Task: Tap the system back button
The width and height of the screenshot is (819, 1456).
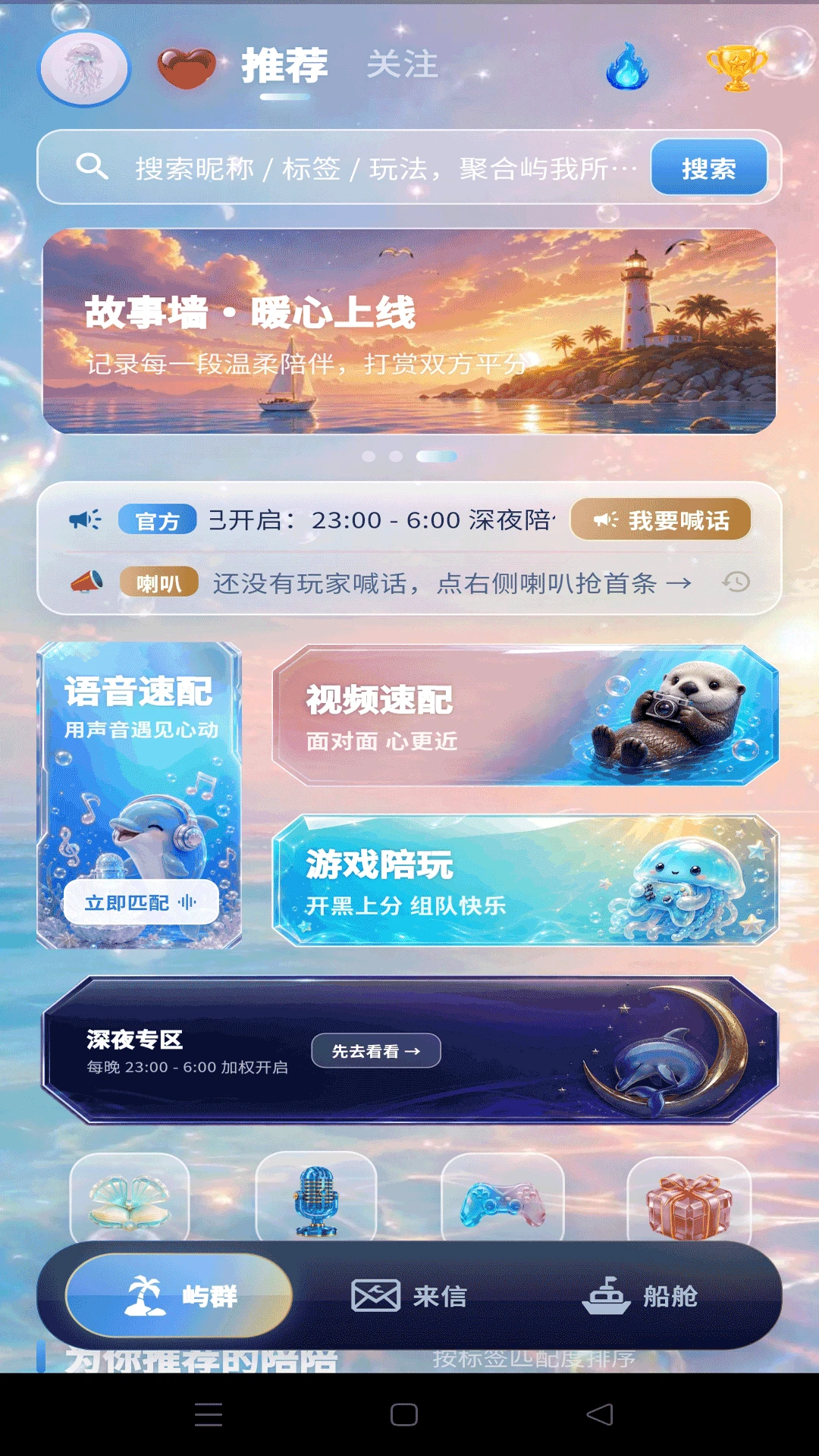Action: pos(600,1414)
